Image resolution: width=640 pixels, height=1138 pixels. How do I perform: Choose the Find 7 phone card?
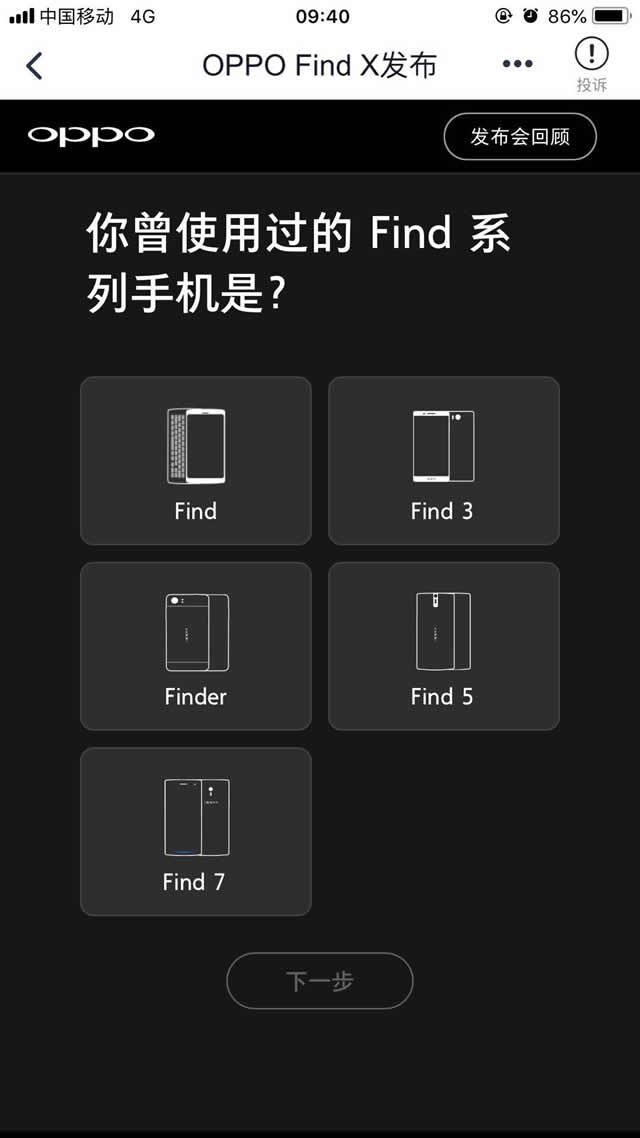196,831
